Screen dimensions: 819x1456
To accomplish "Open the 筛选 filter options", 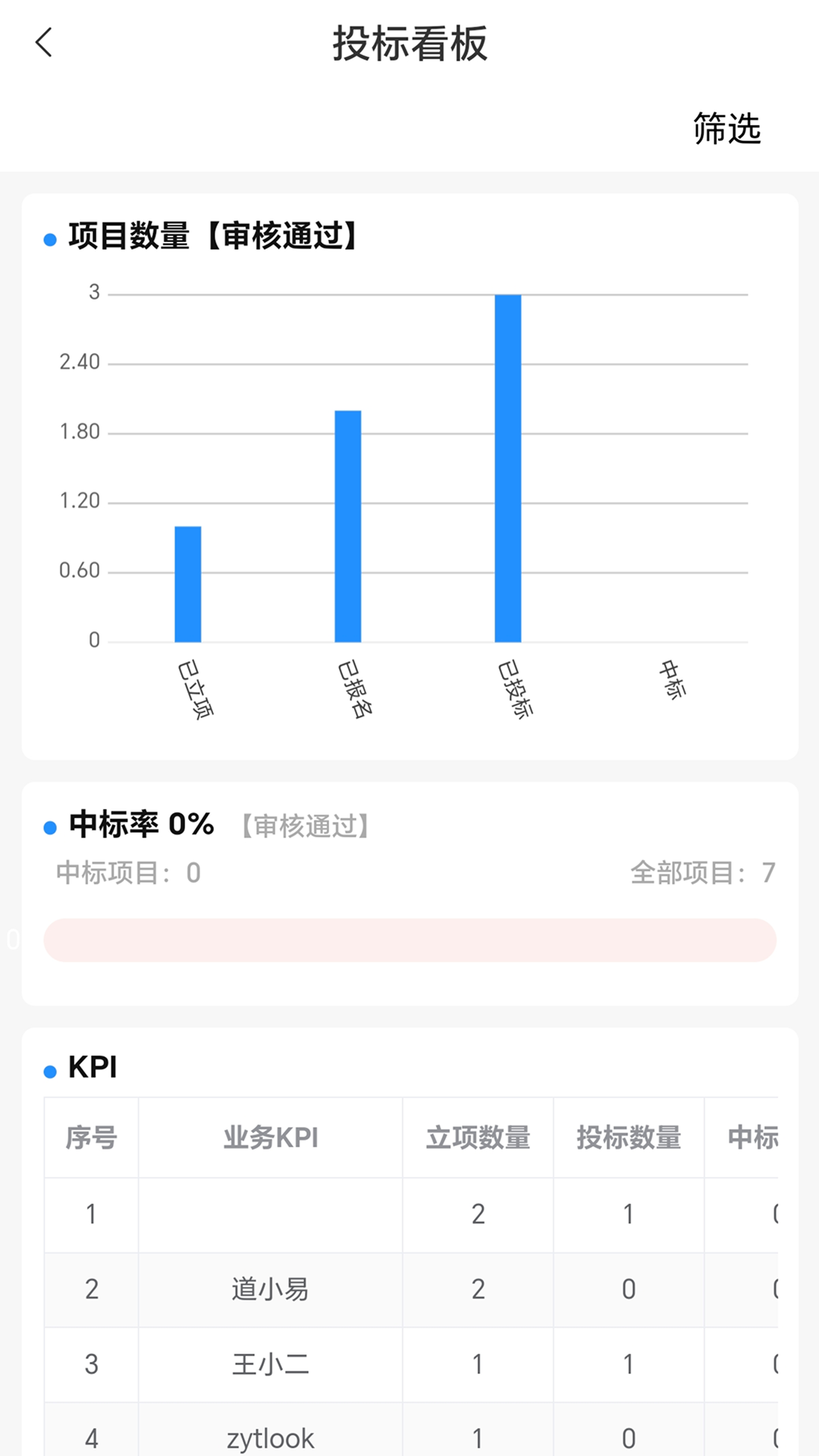I will tap(728, 127).
